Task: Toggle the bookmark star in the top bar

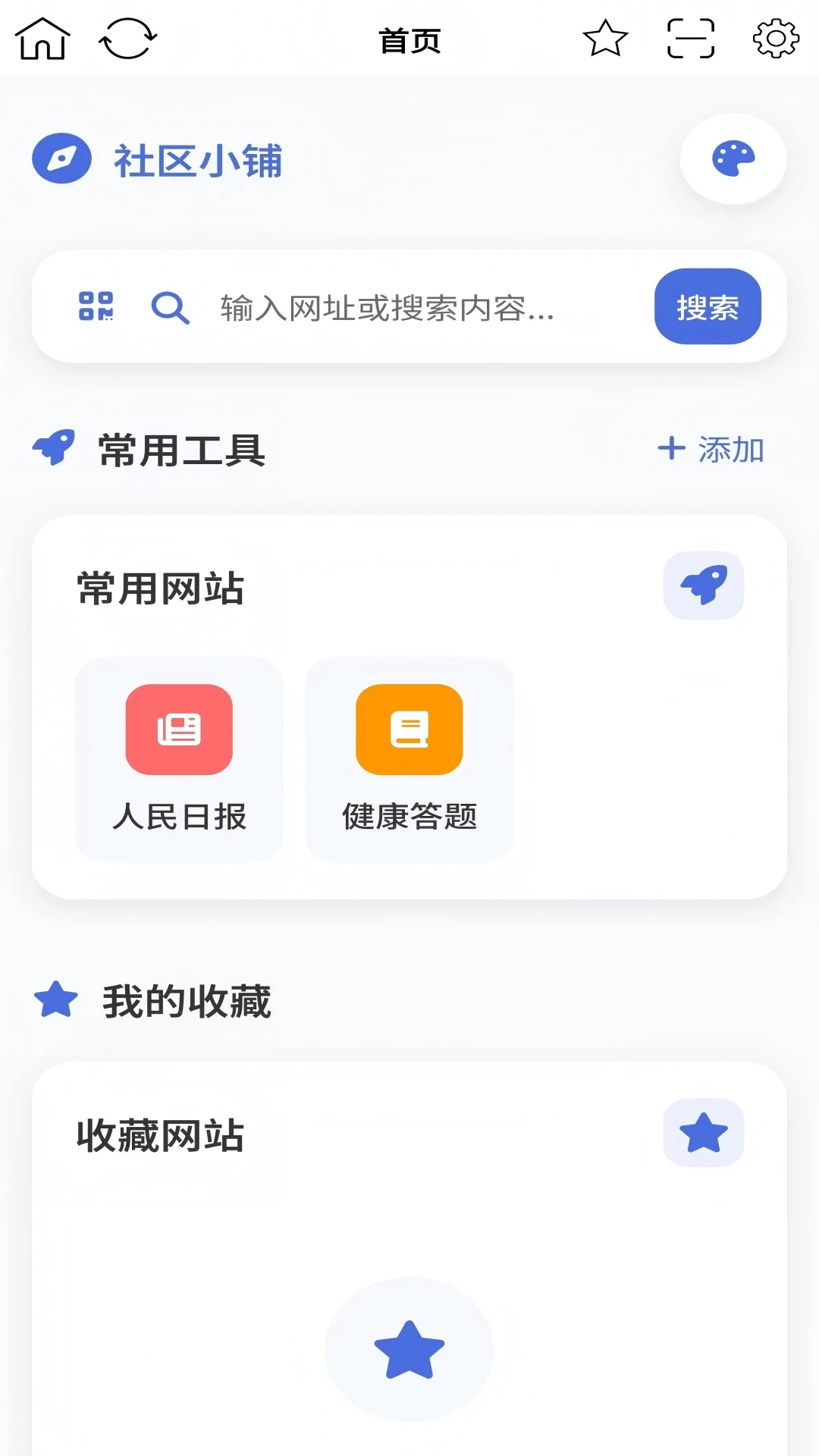Action: coord(604,39)
